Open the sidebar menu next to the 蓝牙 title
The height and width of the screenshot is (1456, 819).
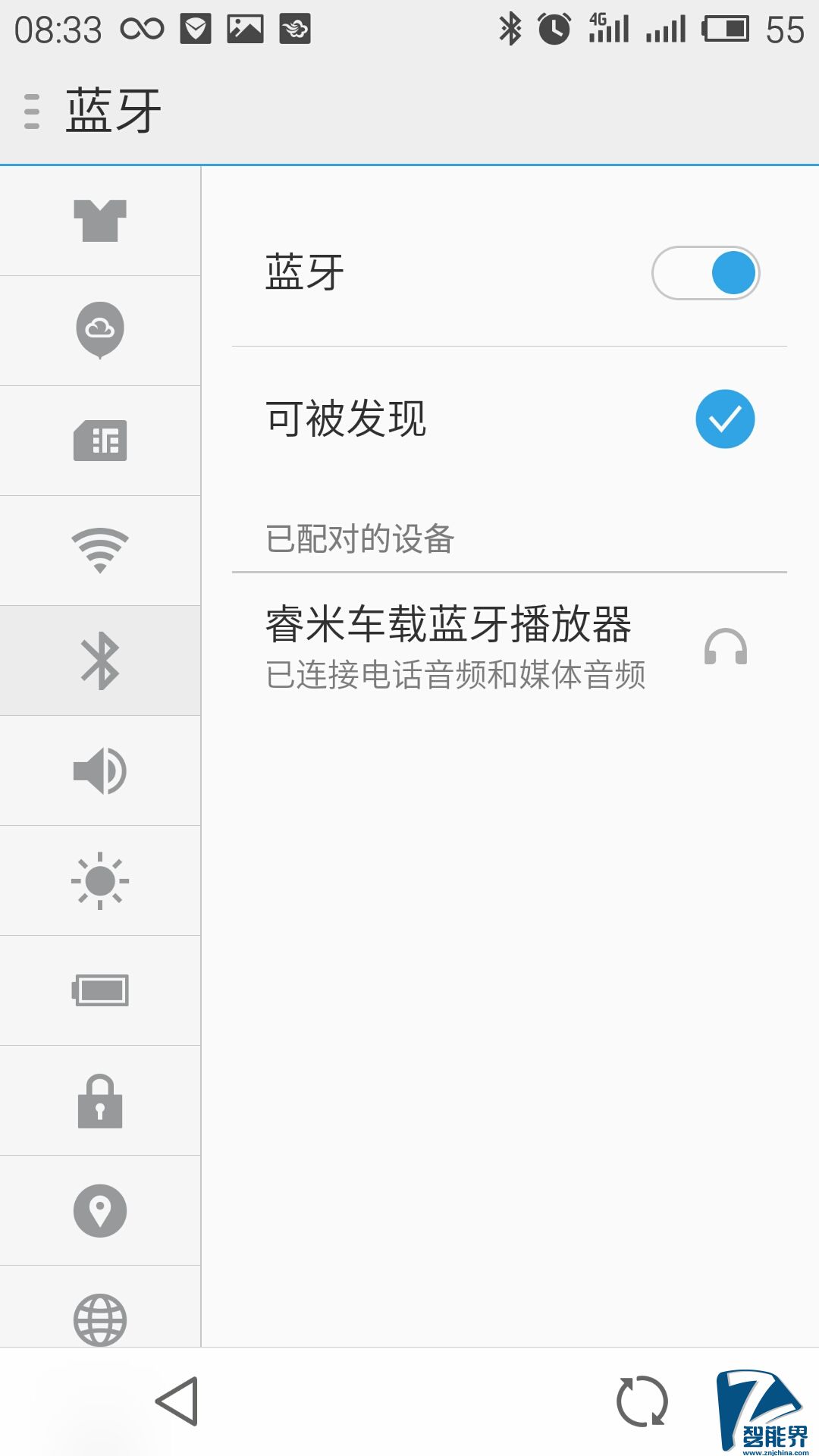(32, 111)
